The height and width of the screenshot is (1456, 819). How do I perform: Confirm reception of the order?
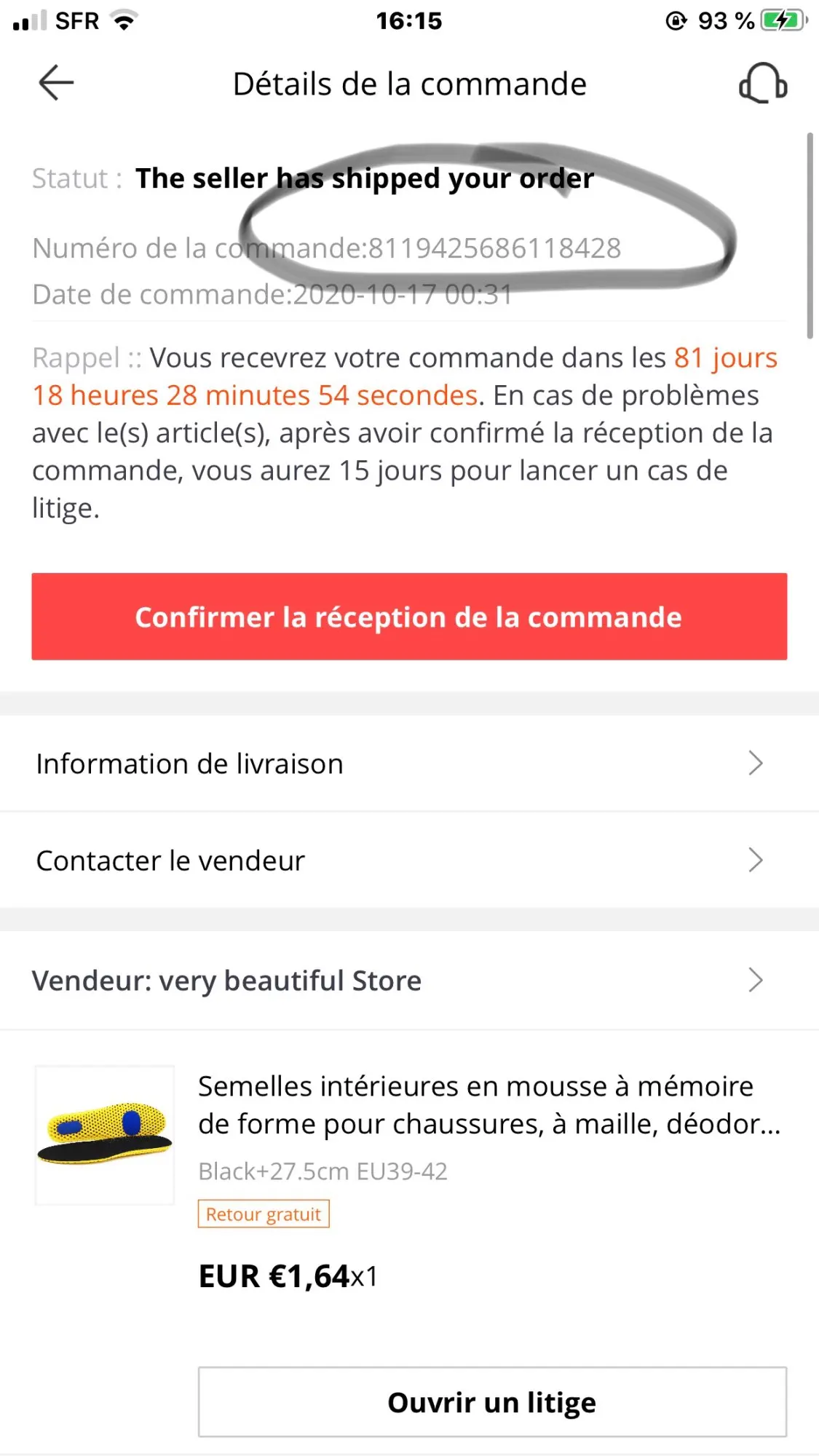click(409, 617)
